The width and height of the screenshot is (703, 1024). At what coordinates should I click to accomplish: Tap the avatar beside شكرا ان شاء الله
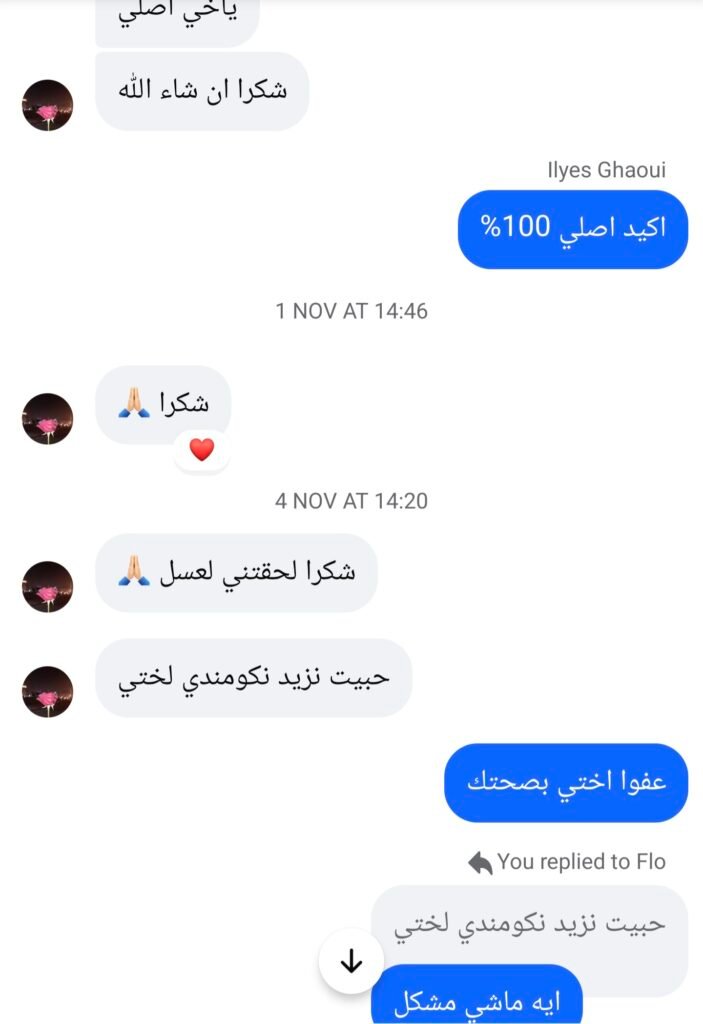[x=48, y=105]
